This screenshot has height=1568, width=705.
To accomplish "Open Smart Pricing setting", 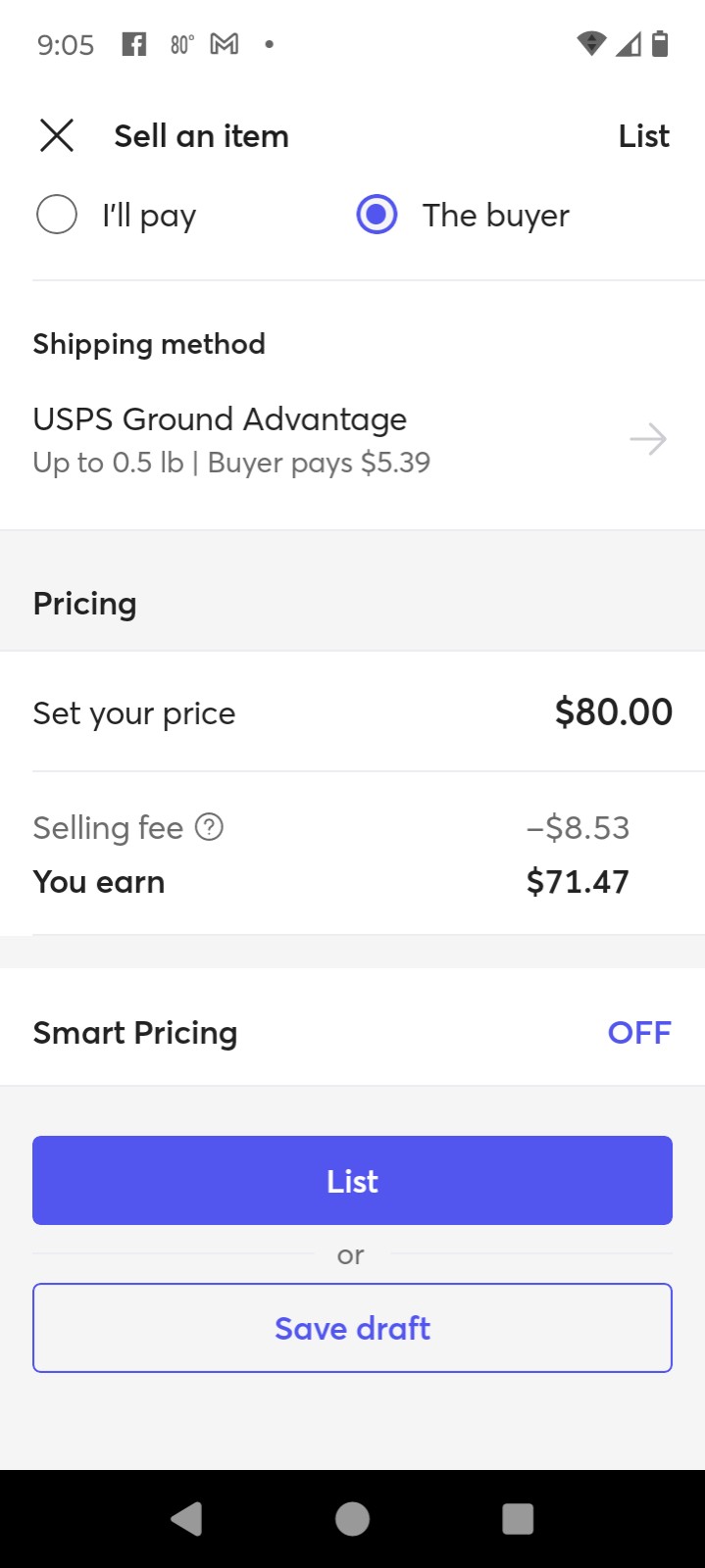I will coord(352,1032).
